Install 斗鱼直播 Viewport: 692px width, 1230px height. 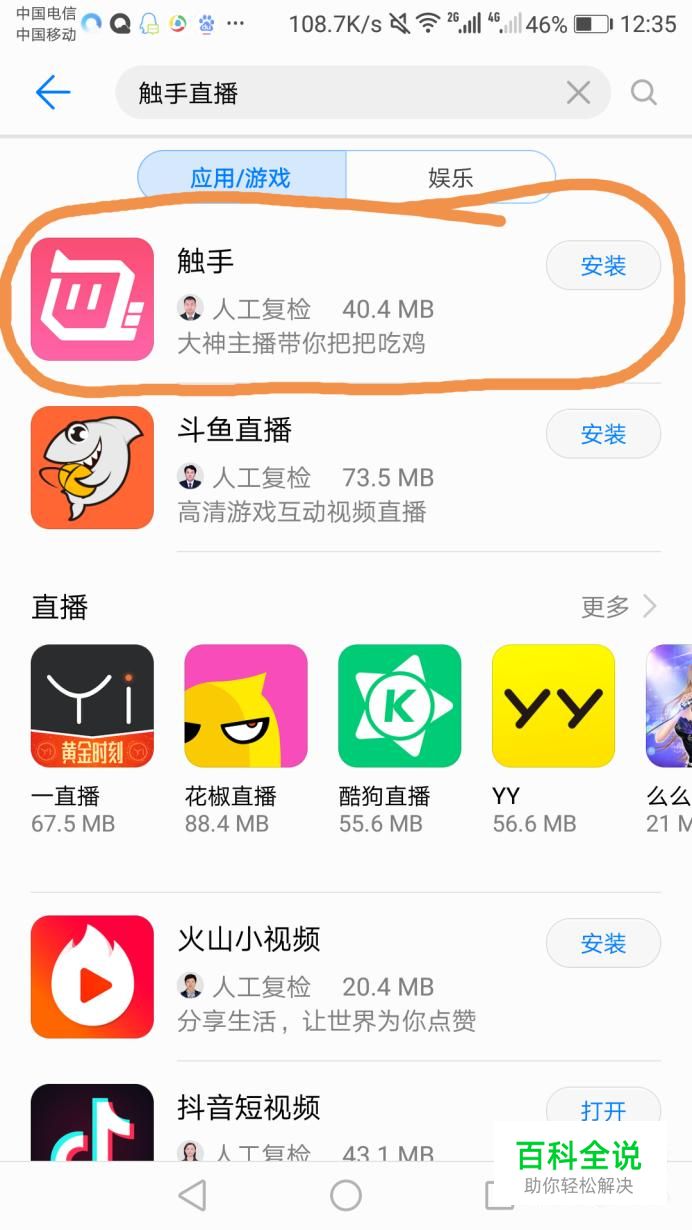click(603, 434)
